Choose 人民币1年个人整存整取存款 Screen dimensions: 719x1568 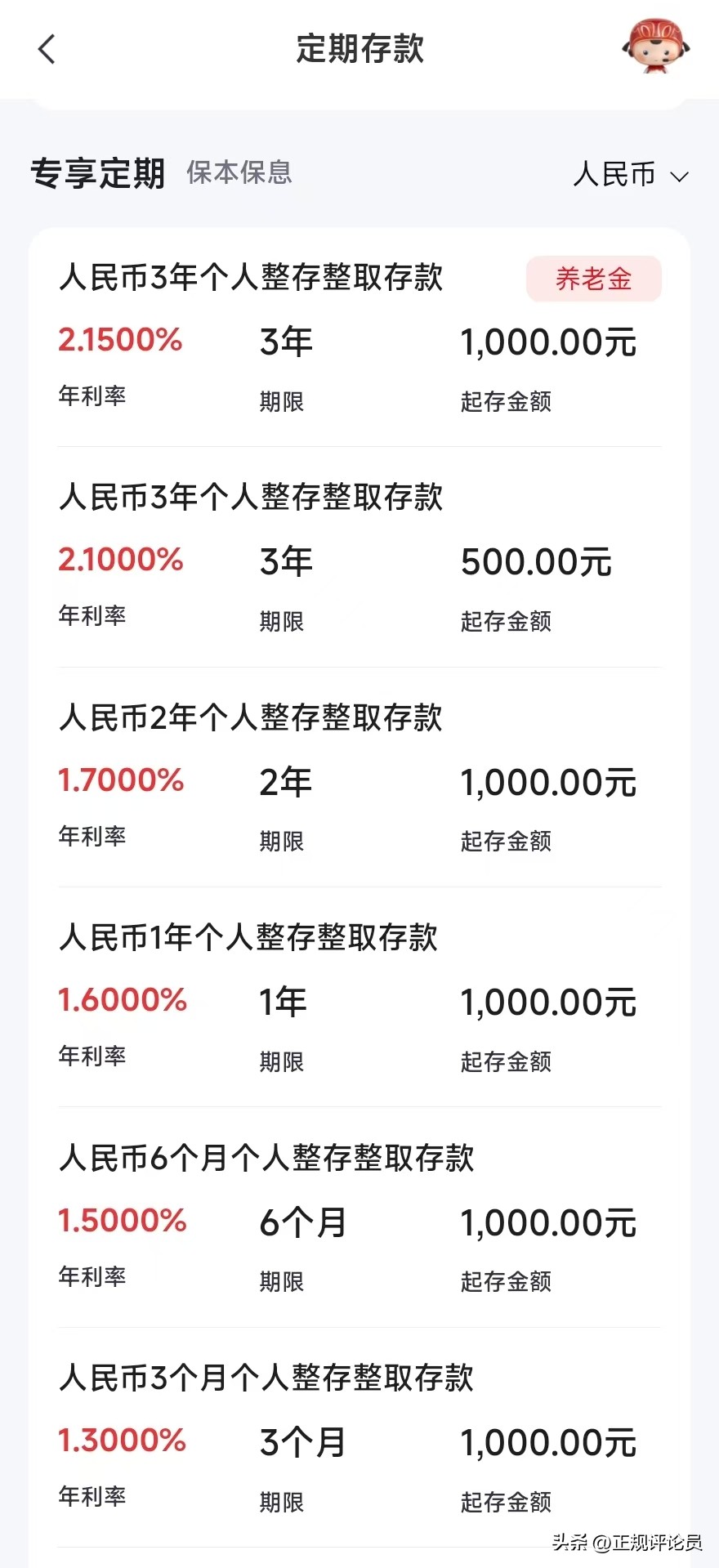tap(248, 937)
